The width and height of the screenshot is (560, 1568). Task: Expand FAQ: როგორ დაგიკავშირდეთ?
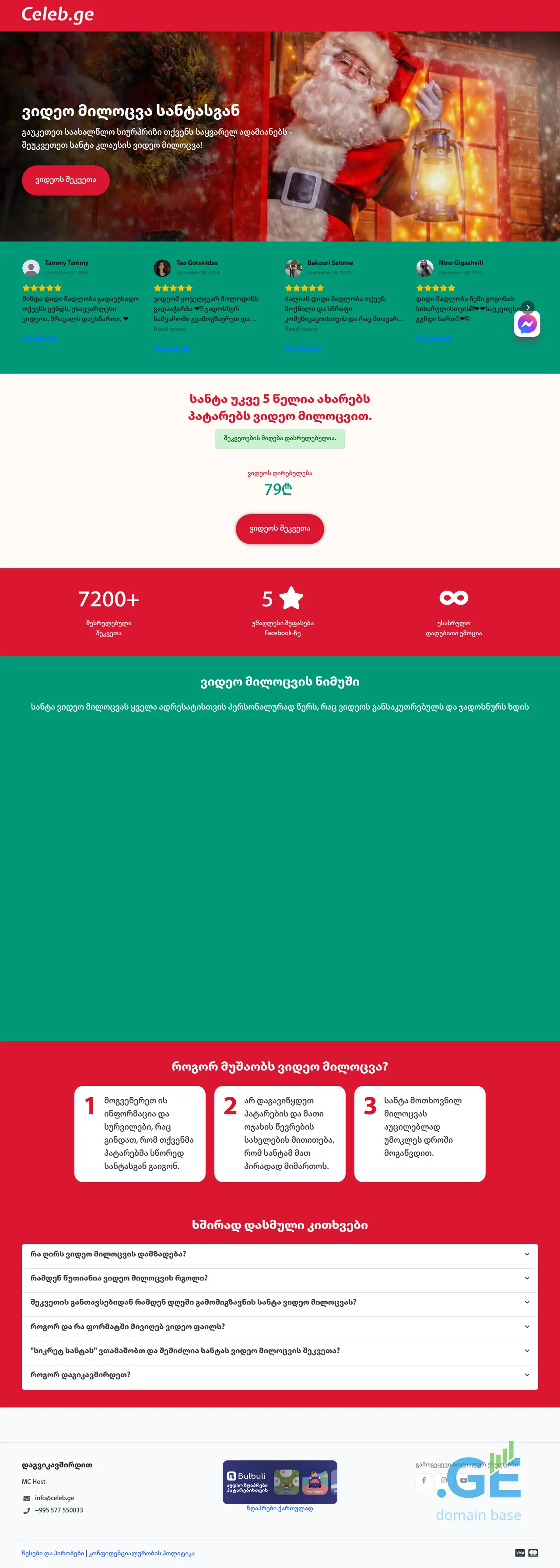[x=280, y=1375]
